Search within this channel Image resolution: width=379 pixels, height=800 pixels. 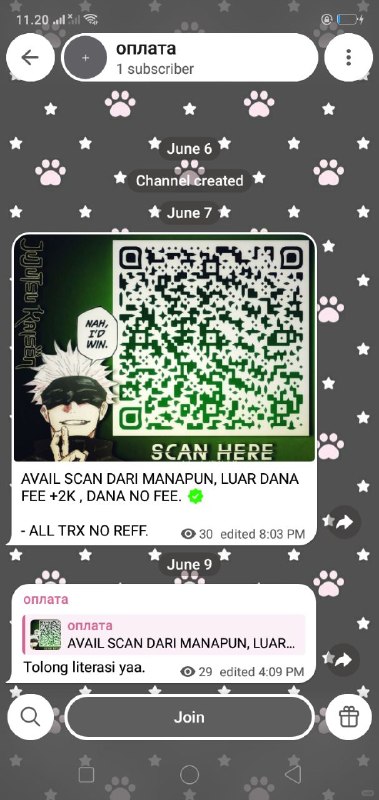pos(31,717)
